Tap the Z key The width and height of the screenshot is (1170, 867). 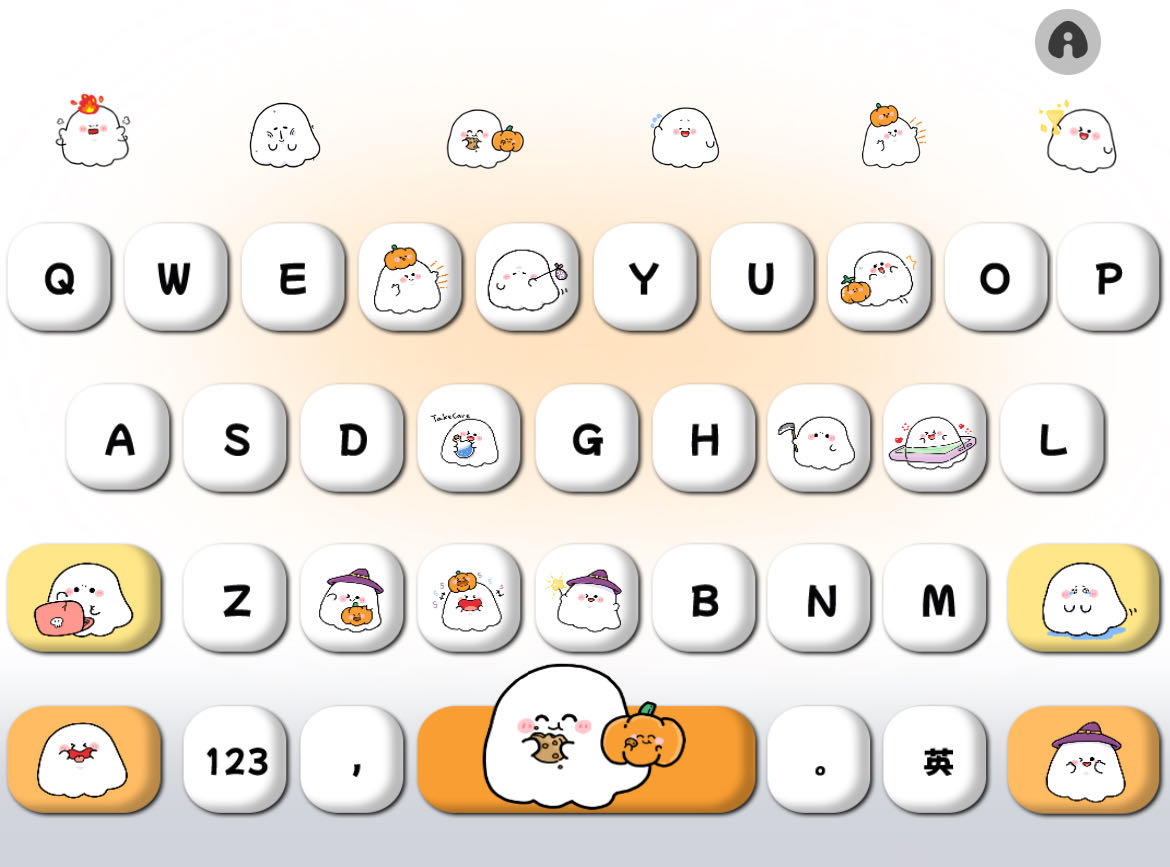[x=235, y=599]
